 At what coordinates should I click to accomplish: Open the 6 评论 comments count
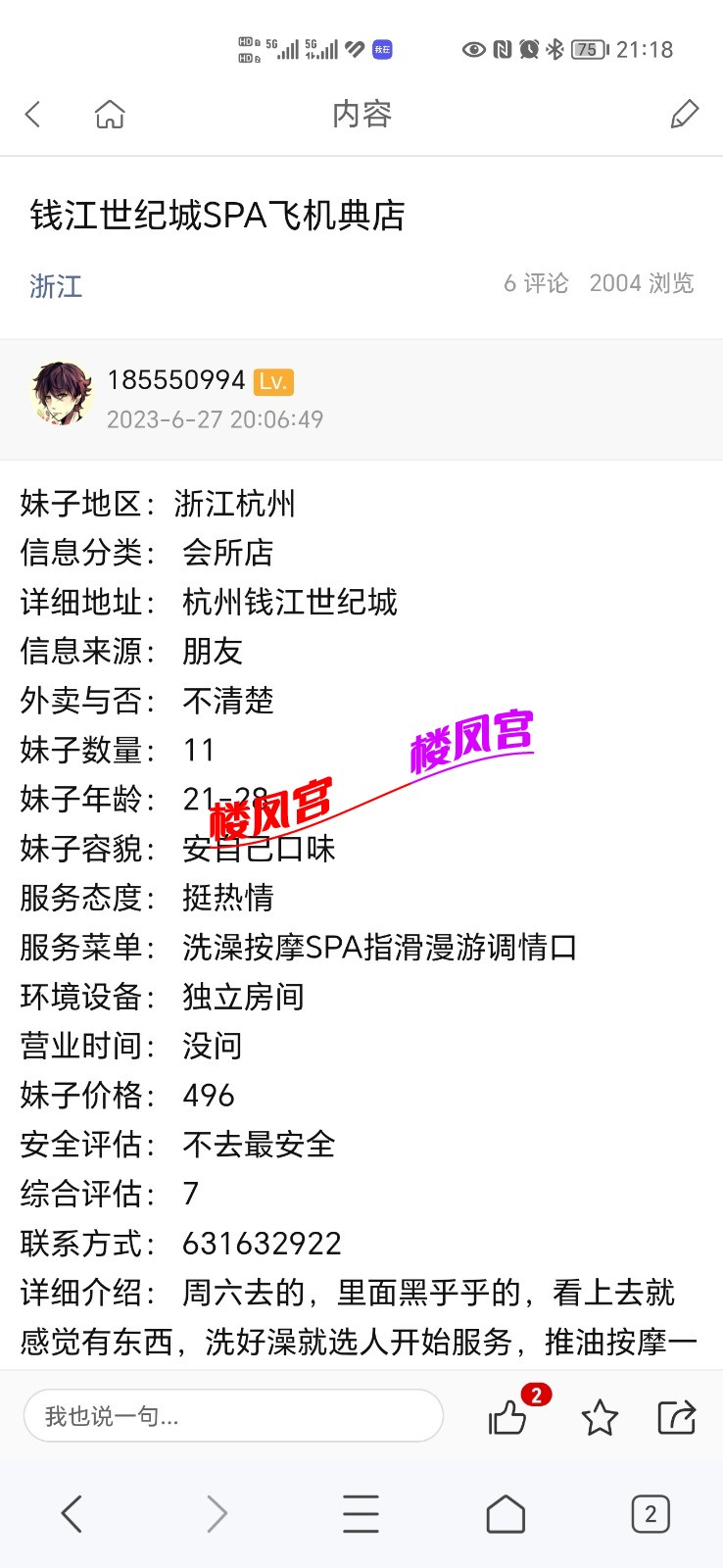[x=535, y=284]
